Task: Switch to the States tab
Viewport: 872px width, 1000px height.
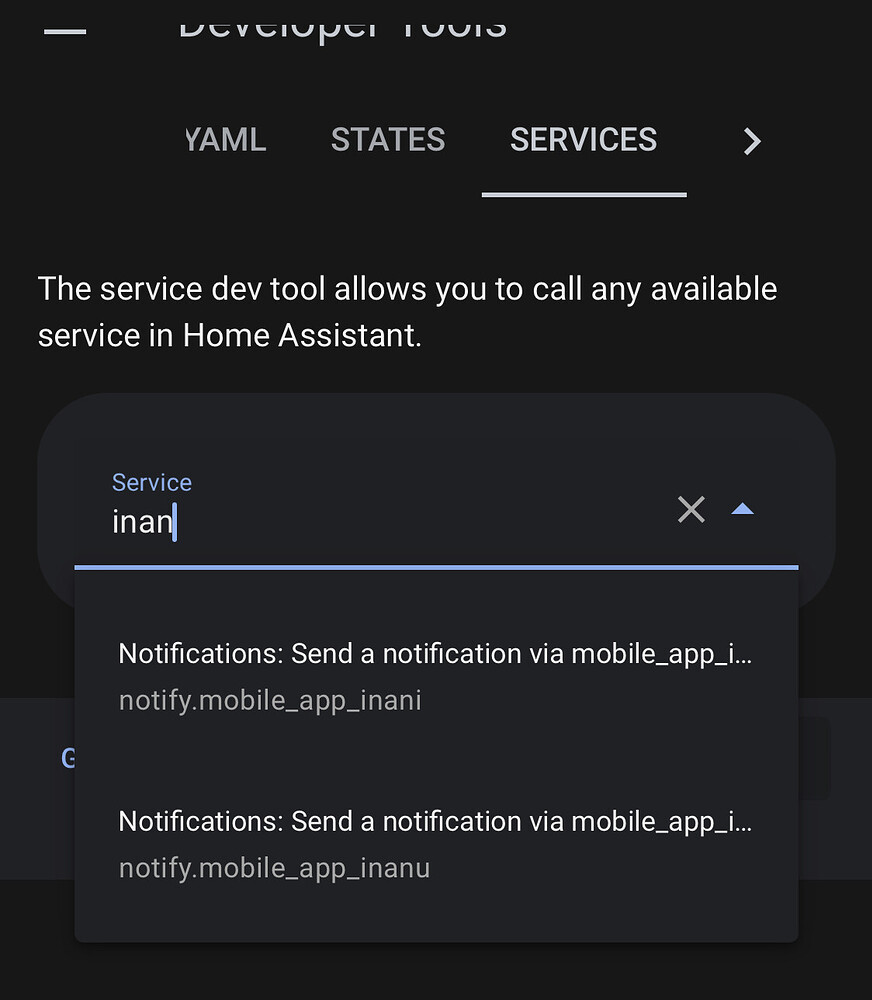Action: 388,140
